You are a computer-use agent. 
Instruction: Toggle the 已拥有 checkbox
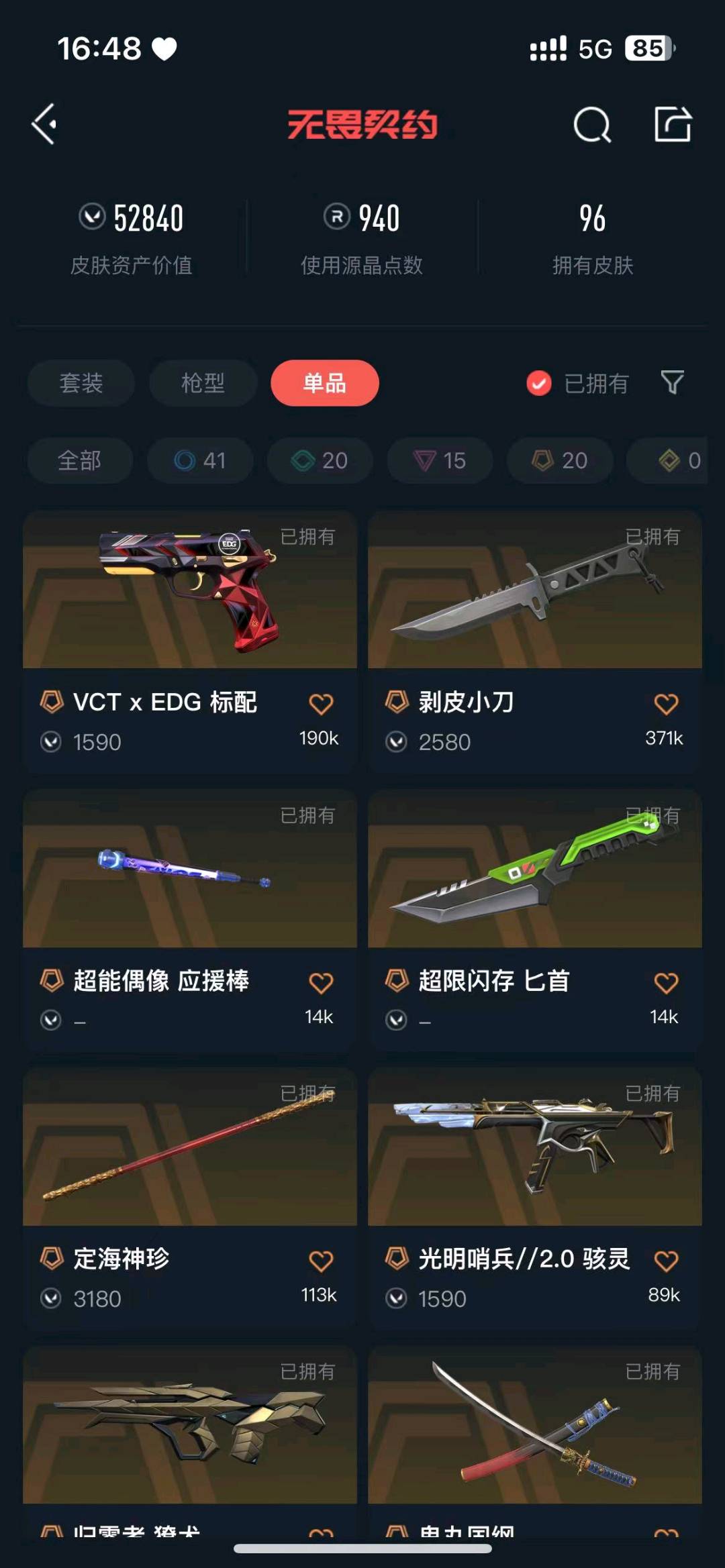pos(539,383)
